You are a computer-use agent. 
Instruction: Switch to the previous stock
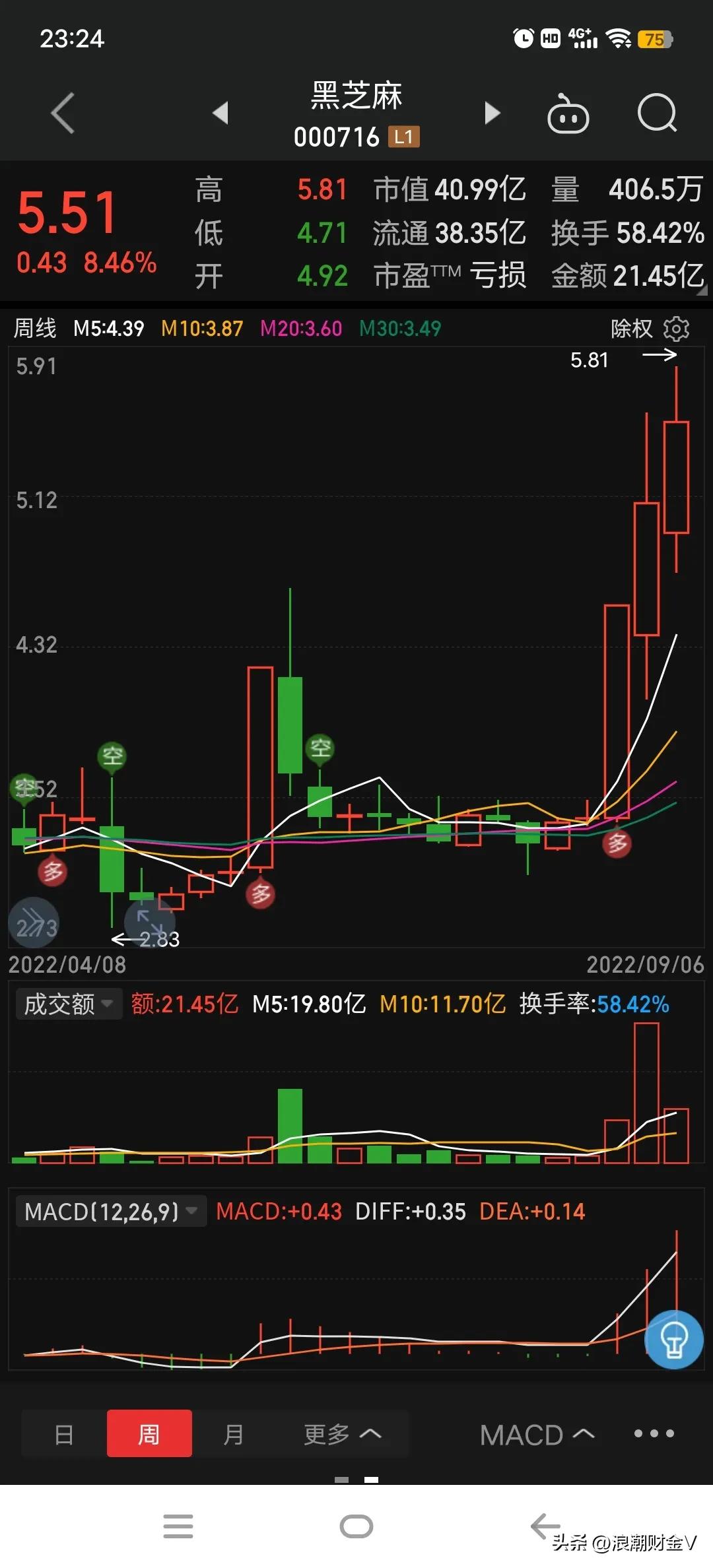(x=221, y=113)
